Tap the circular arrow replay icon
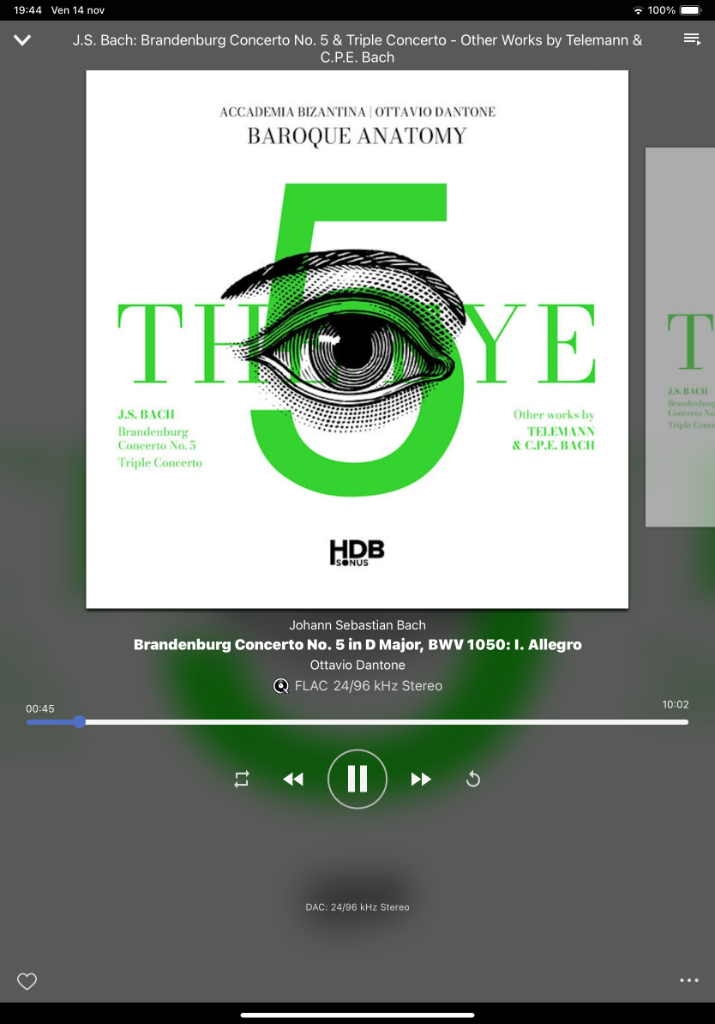 click(x=473, y=779)
